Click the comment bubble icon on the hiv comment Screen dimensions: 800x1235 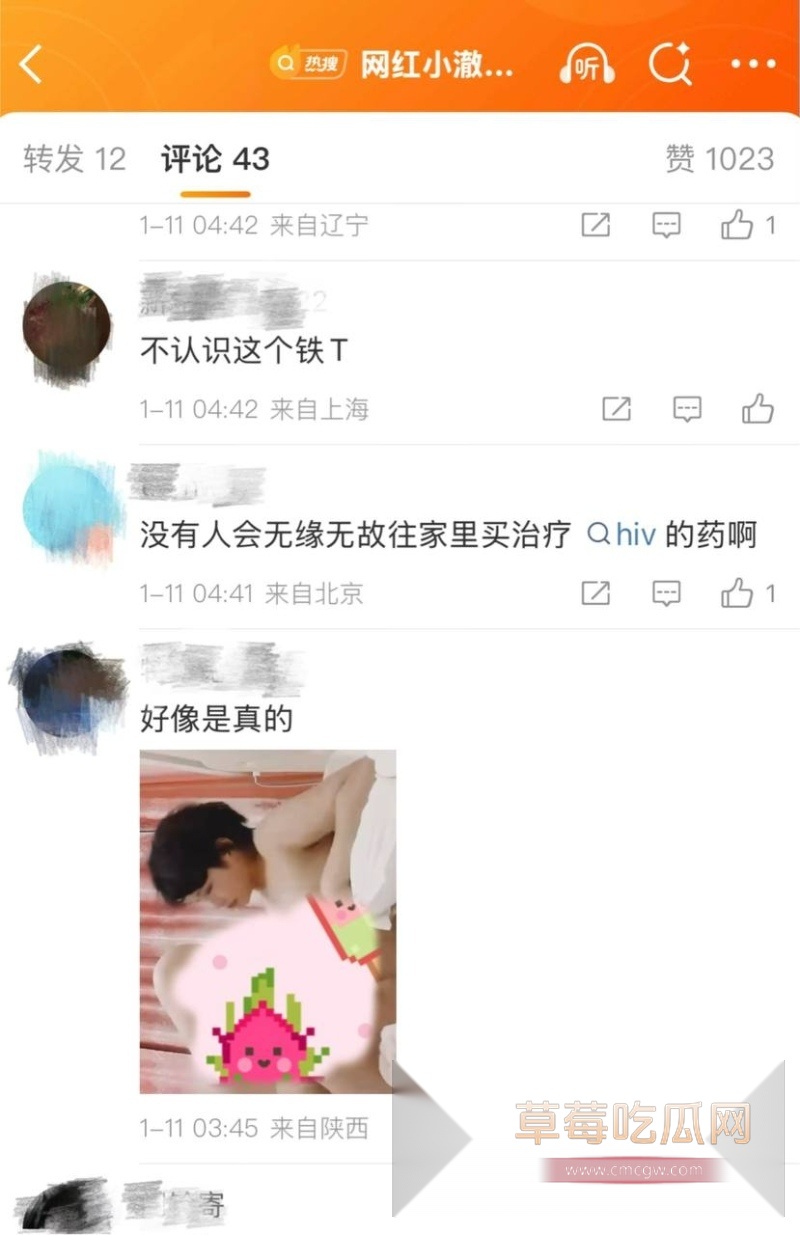click(667, 594)
